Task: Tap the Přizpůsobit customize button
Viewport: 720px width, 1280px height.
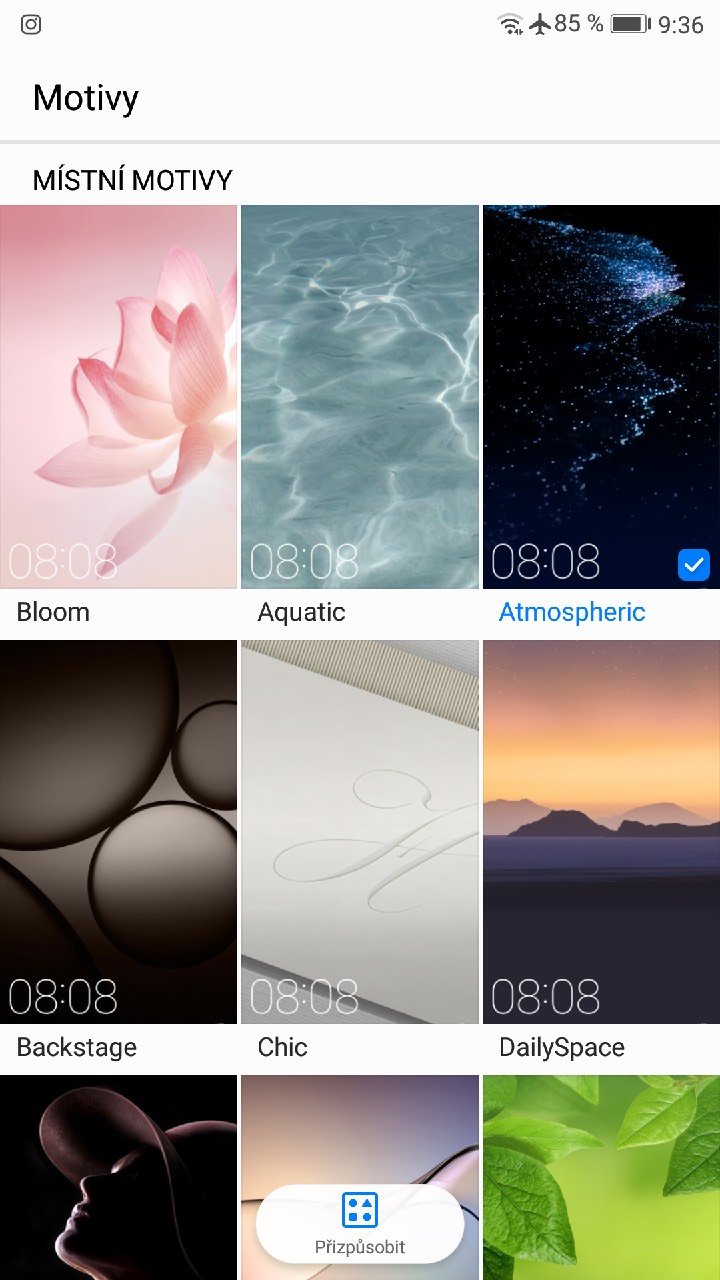Action: [360, 1223]
